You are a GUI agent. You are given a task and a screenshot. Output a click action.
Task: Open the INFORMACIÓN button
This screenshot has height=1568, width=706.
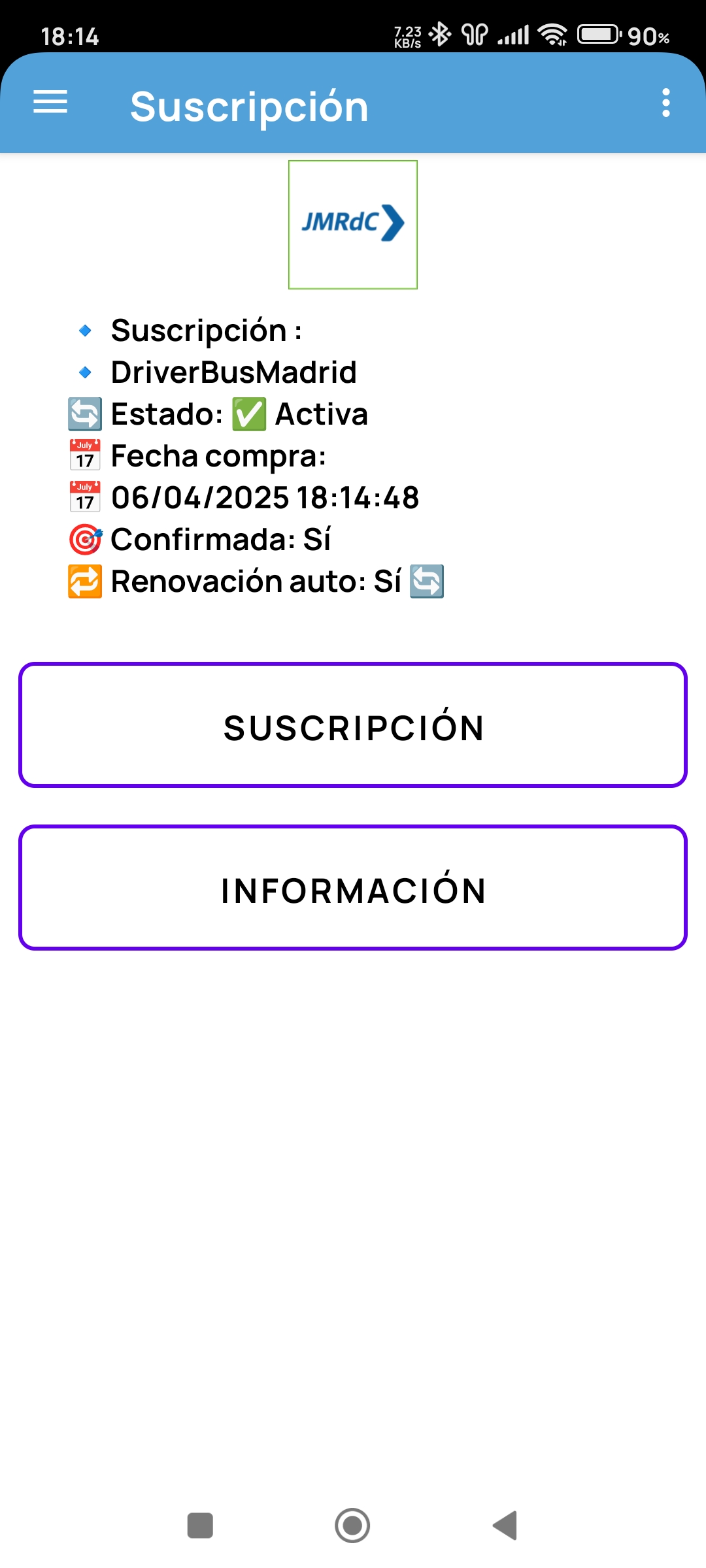[353, 888]
